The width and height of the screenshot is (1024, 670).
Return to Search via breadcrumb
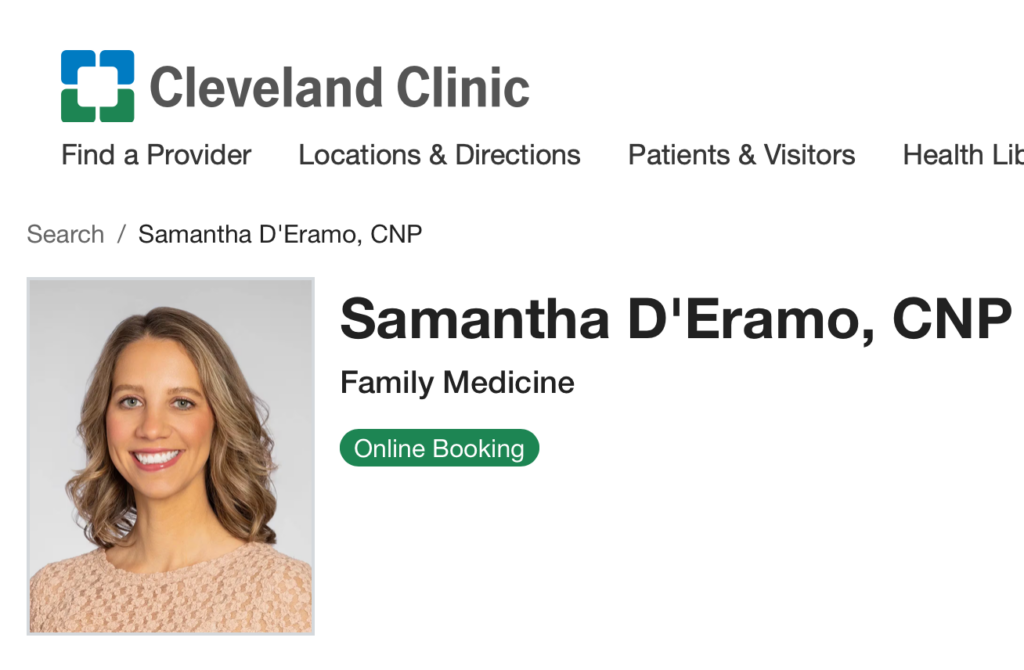[x=65, y=234]
